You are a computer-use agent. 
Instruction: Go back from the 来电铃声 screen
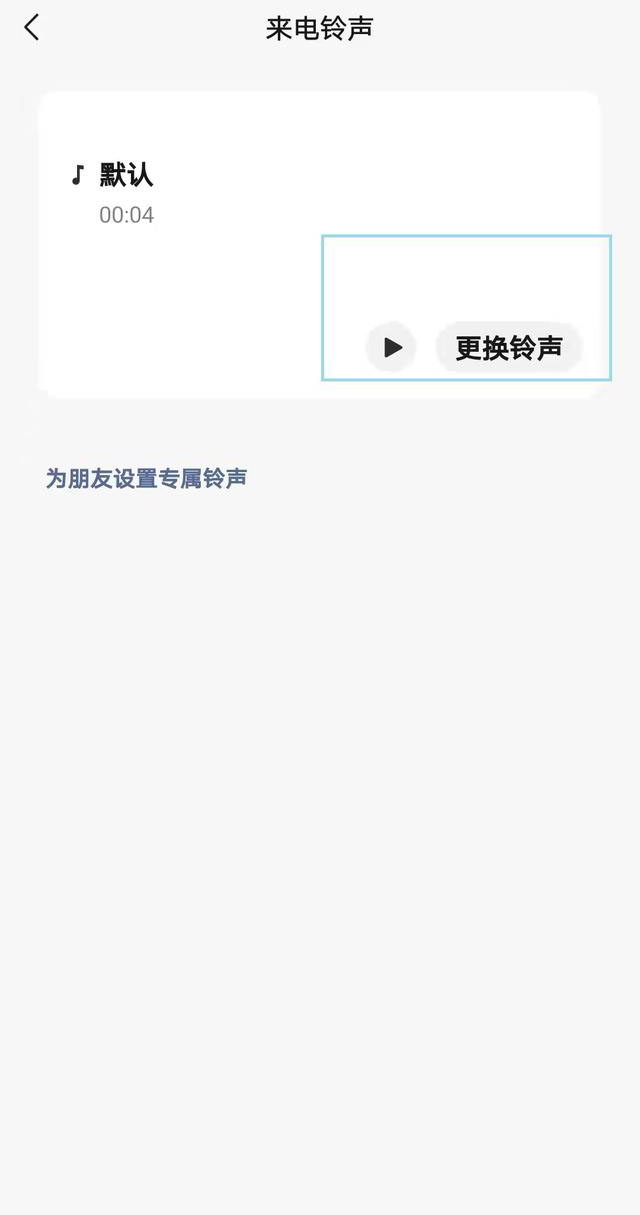(x=32, y=28)
